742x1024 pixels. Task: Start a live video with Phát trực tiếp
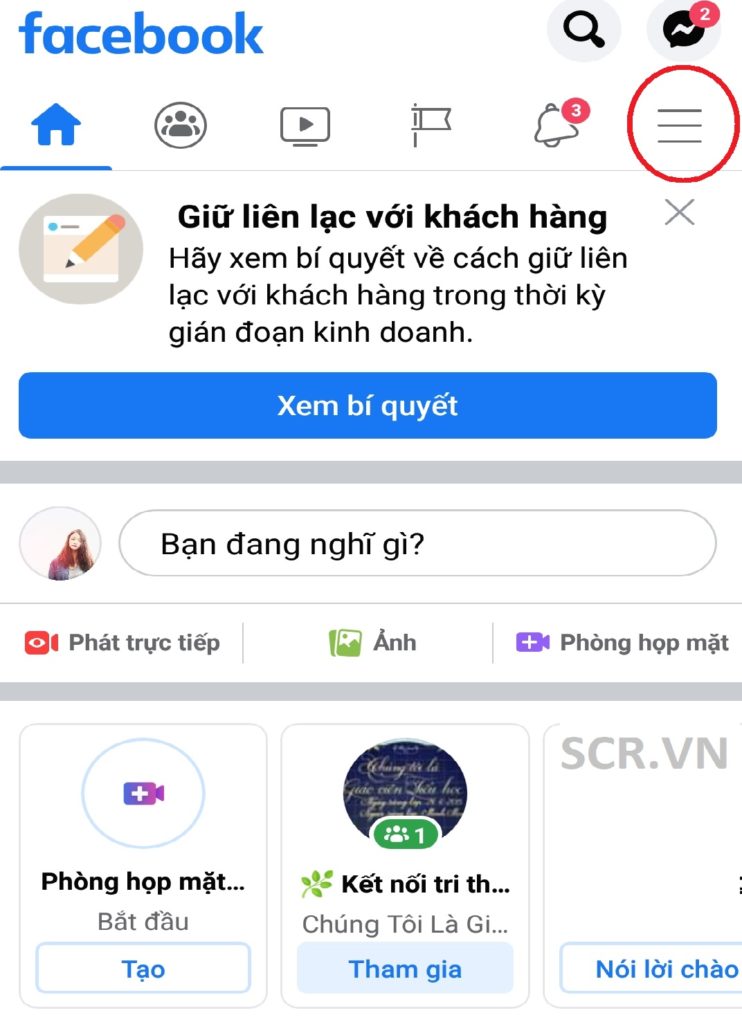click(122, 643)
